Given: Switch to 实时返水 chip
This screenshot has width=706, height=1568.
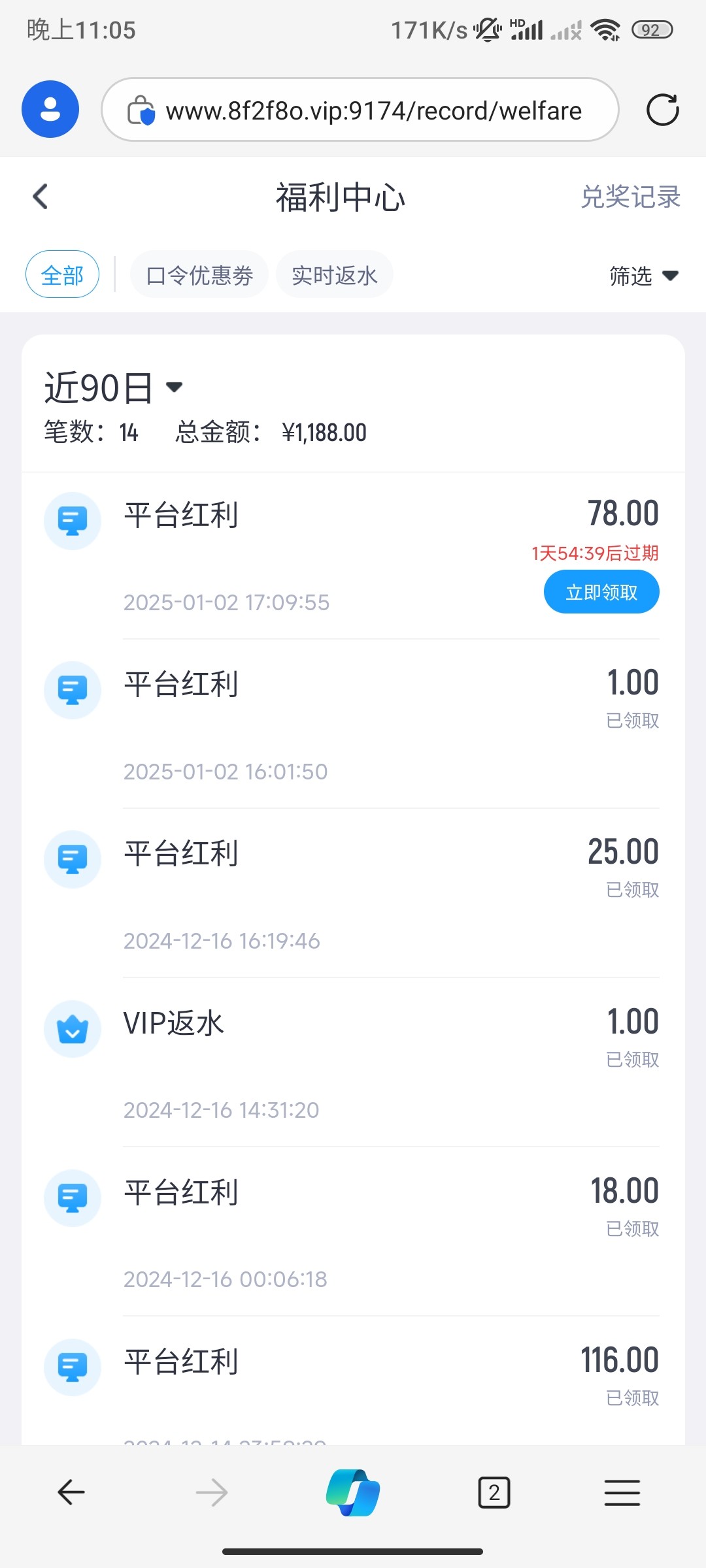Looking at the screenshot, I should click(335, 274).
